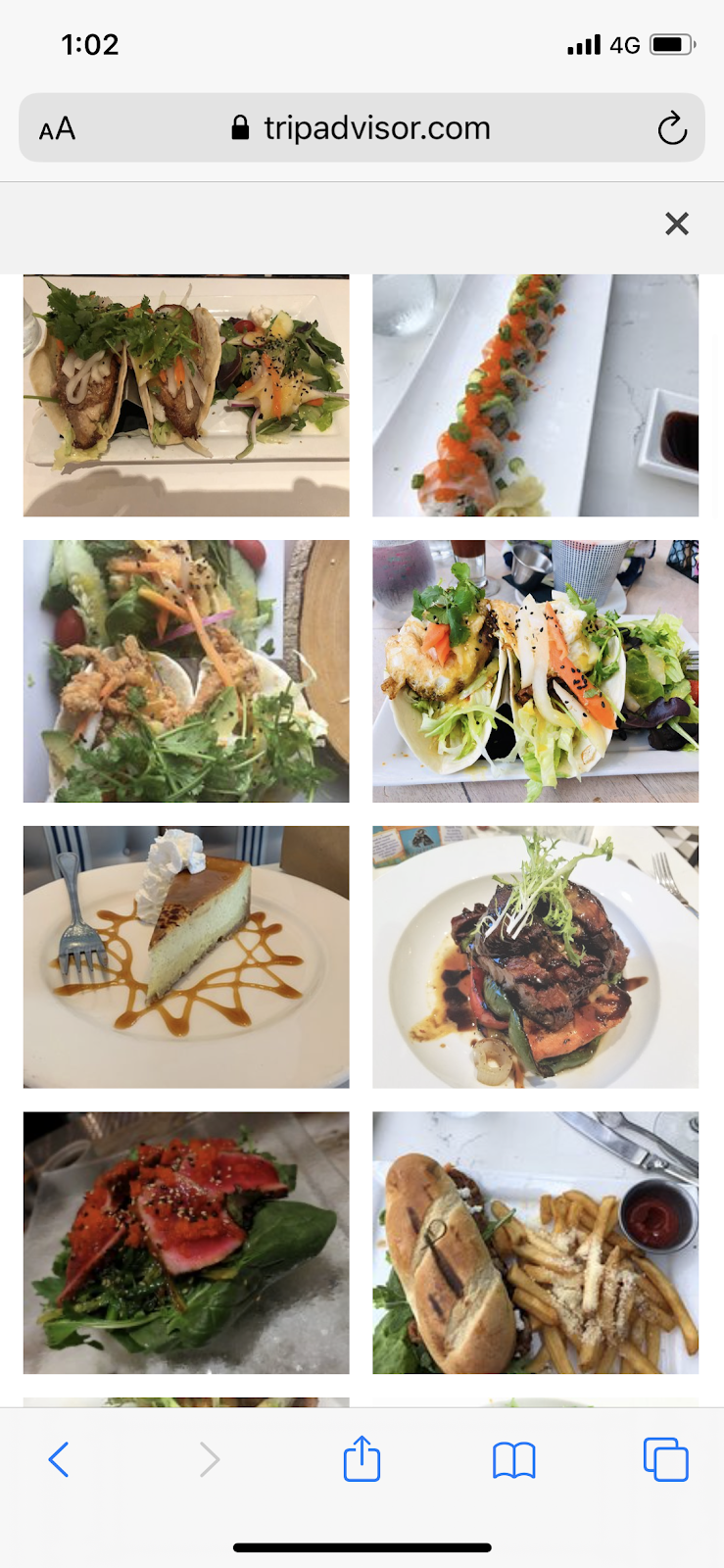Viewport: 724px width, 1568px height.
Task: Navigate back to the previous page
Action: [x=59, y=1459]
